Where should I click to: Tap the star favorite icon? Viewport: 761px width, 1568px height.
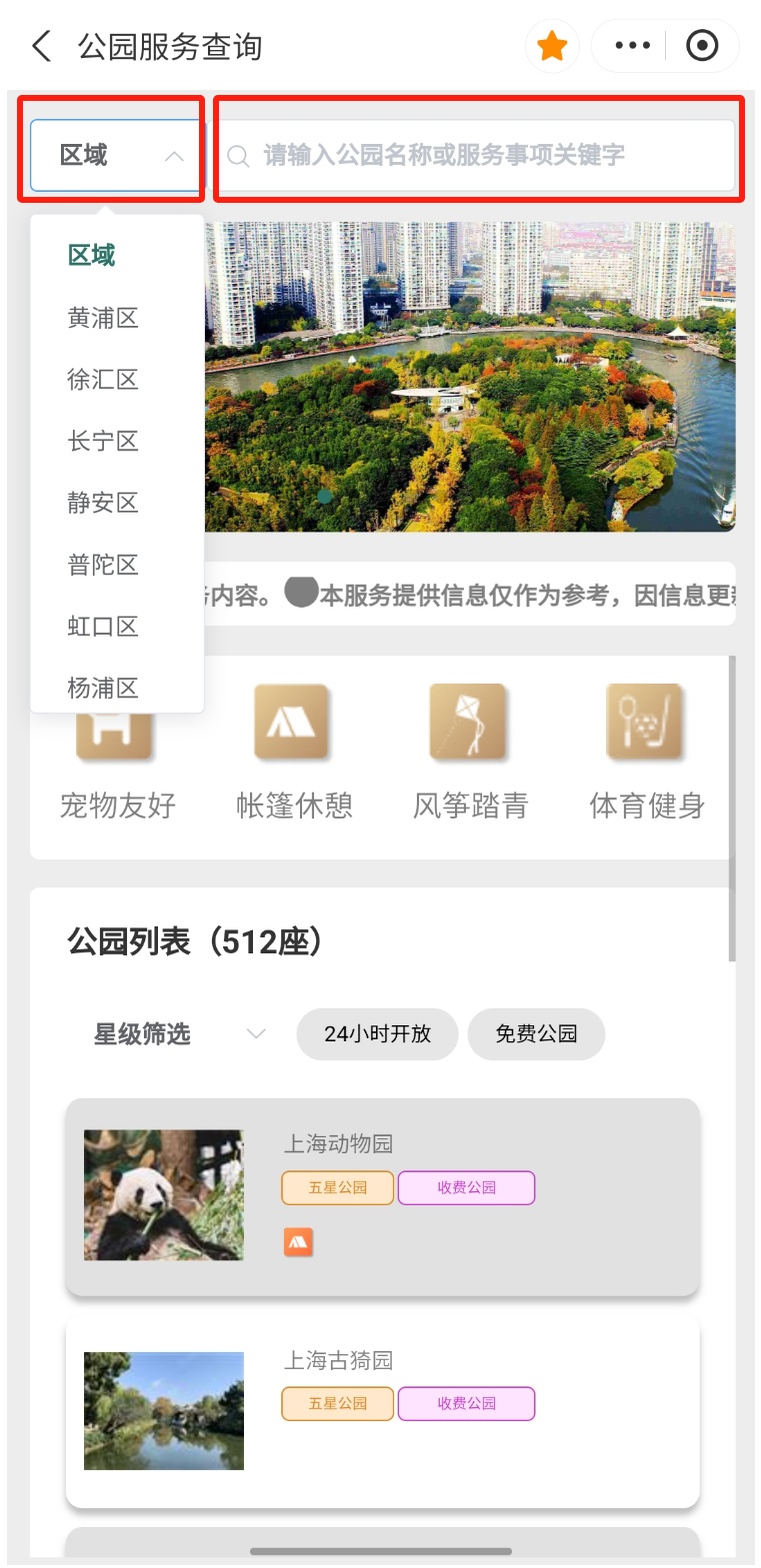(552, 46)
